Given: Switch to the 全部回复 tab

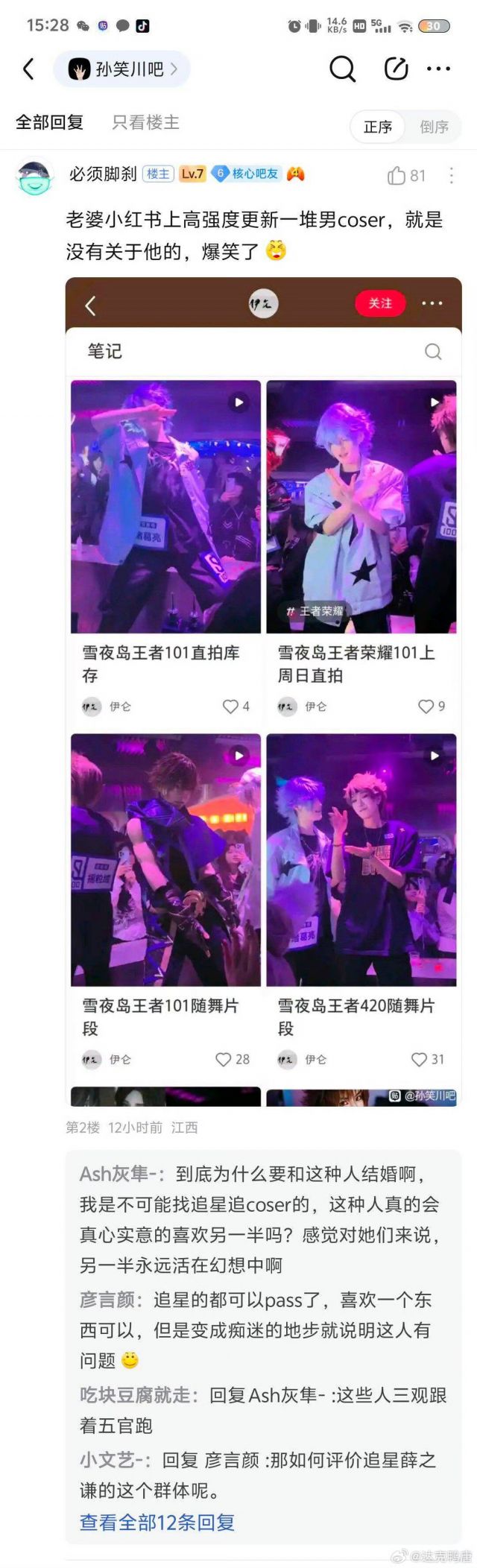Looking at the screenshot, I should 50,122.
